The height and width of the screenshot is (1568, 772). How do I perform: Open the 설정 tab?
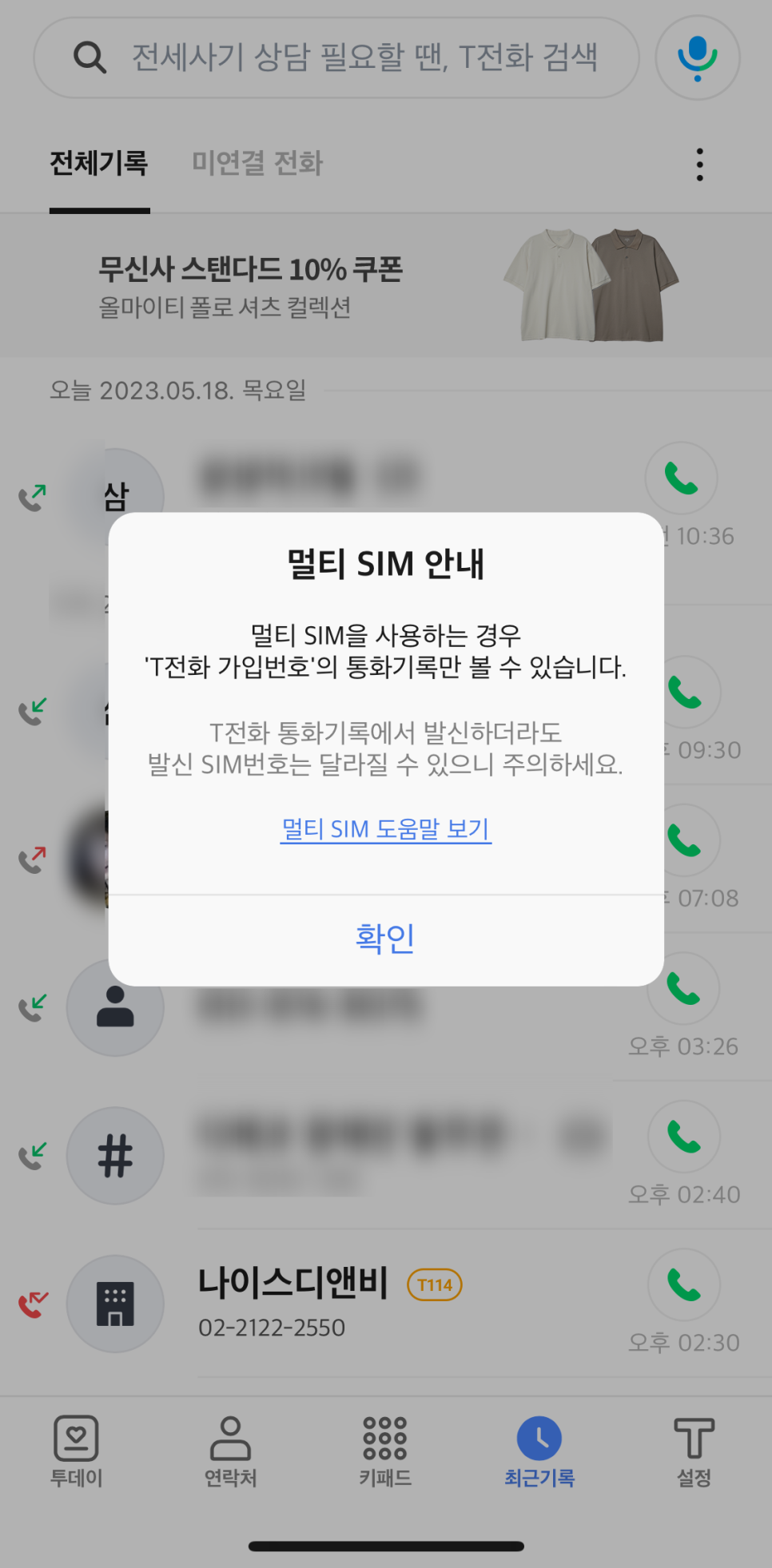point(694,1451)
